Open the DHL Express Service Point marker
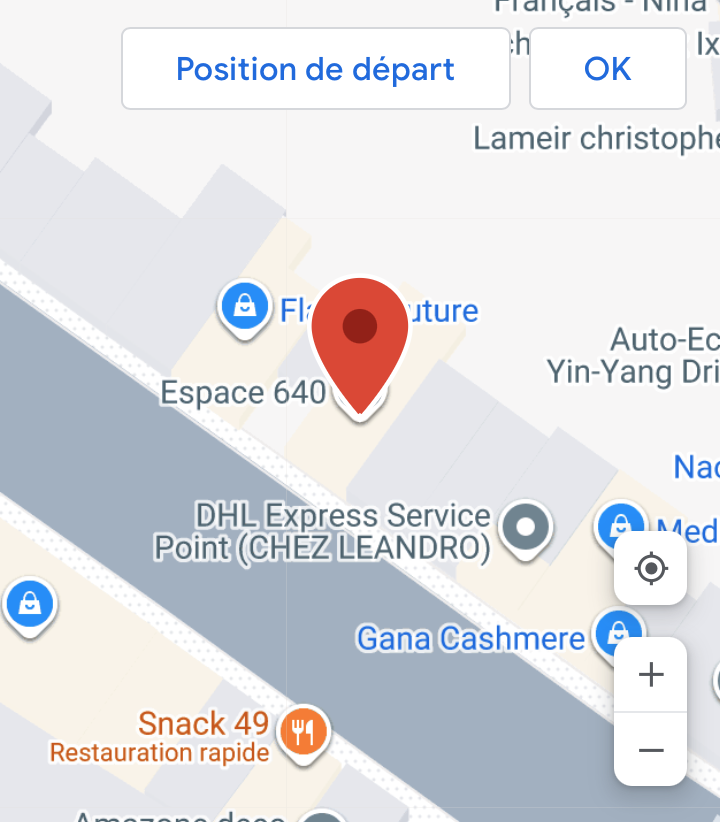720x822 pixels. pos(527,525)
